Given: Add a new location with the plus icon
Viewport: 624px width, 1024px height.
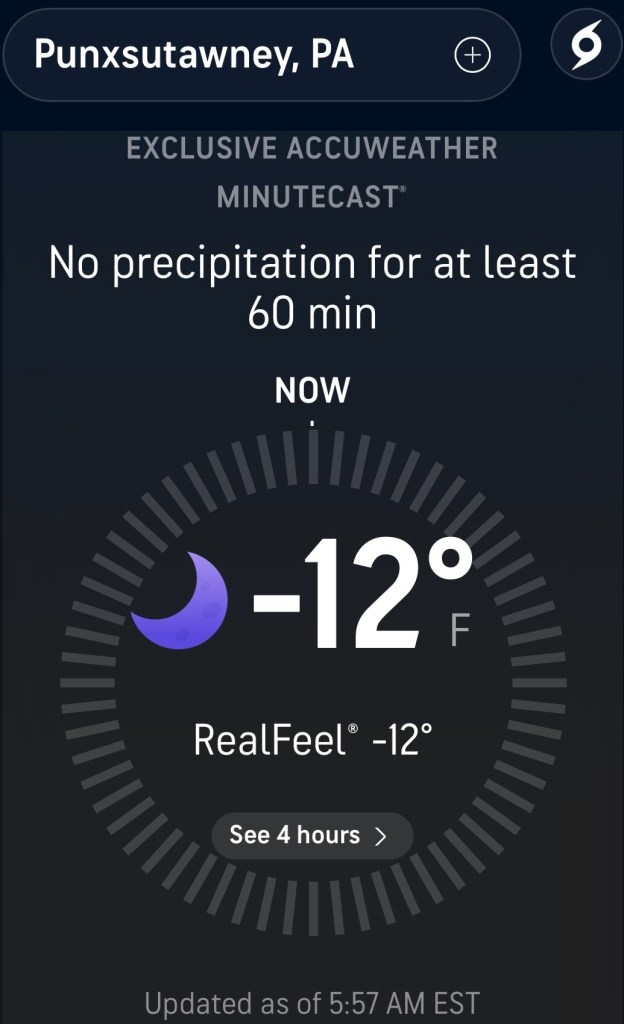Looking at the screenshot, I should (x=473, y=56).
